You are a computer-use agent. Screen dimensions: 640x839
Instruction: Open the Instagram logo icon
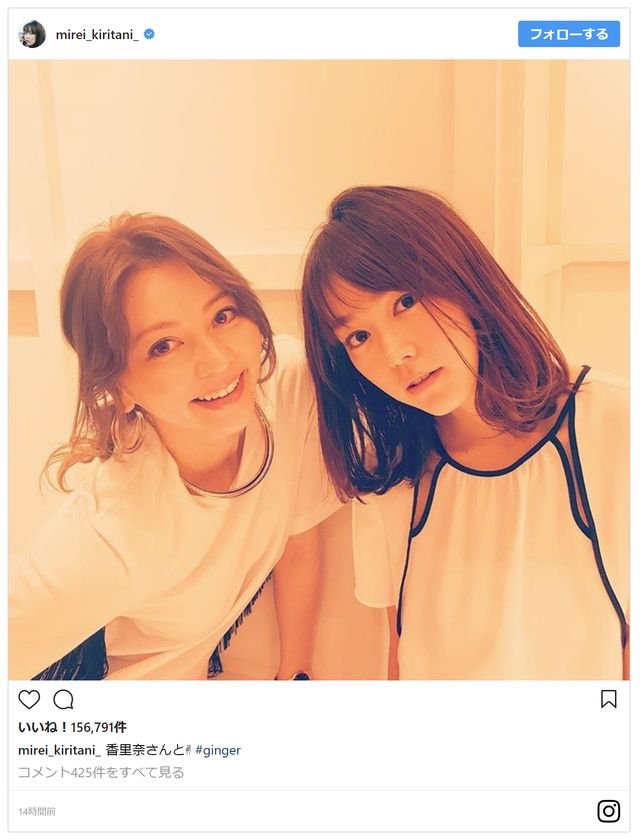(608, 811)
